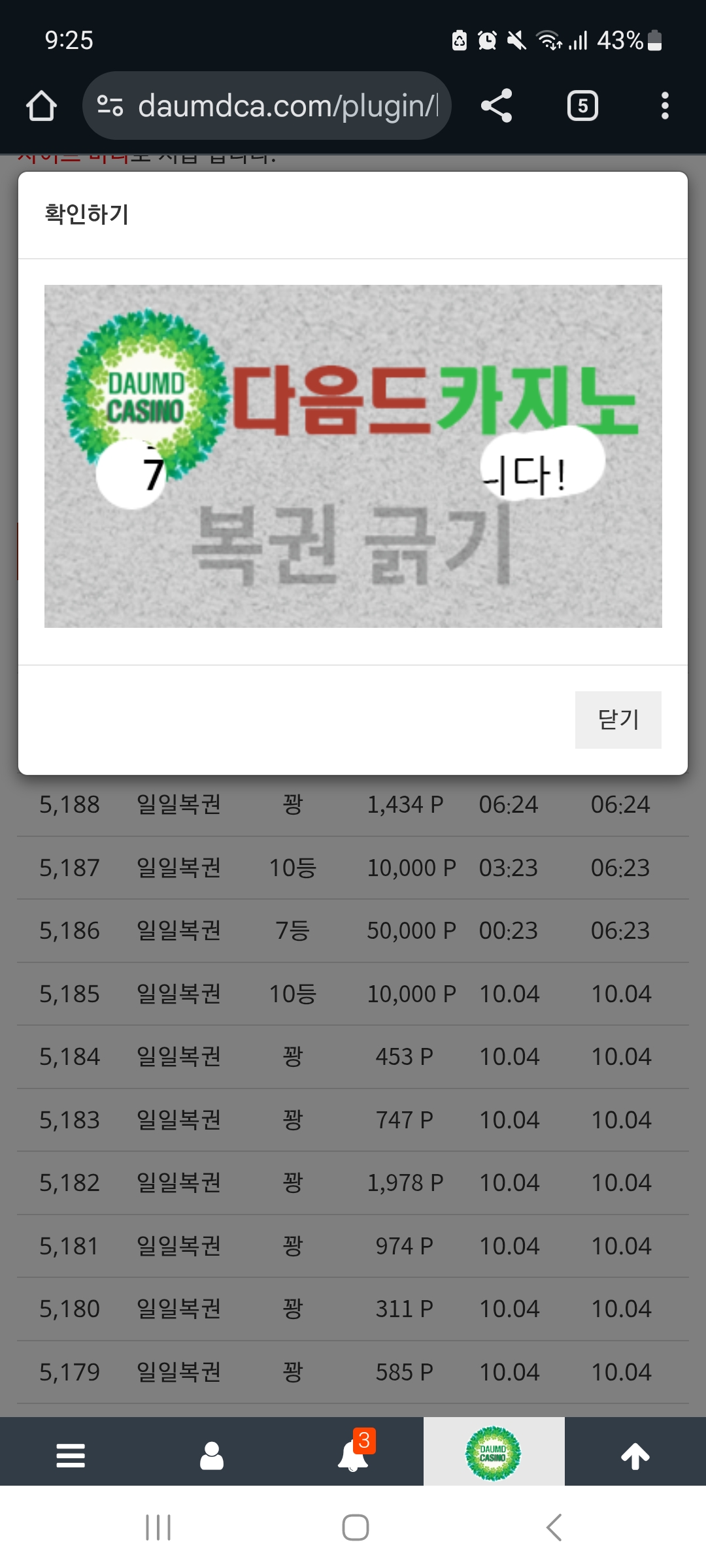Jump to top with the up arrow
The width and height of the screenshot is (706, 1568).
tap(635, 1456)
